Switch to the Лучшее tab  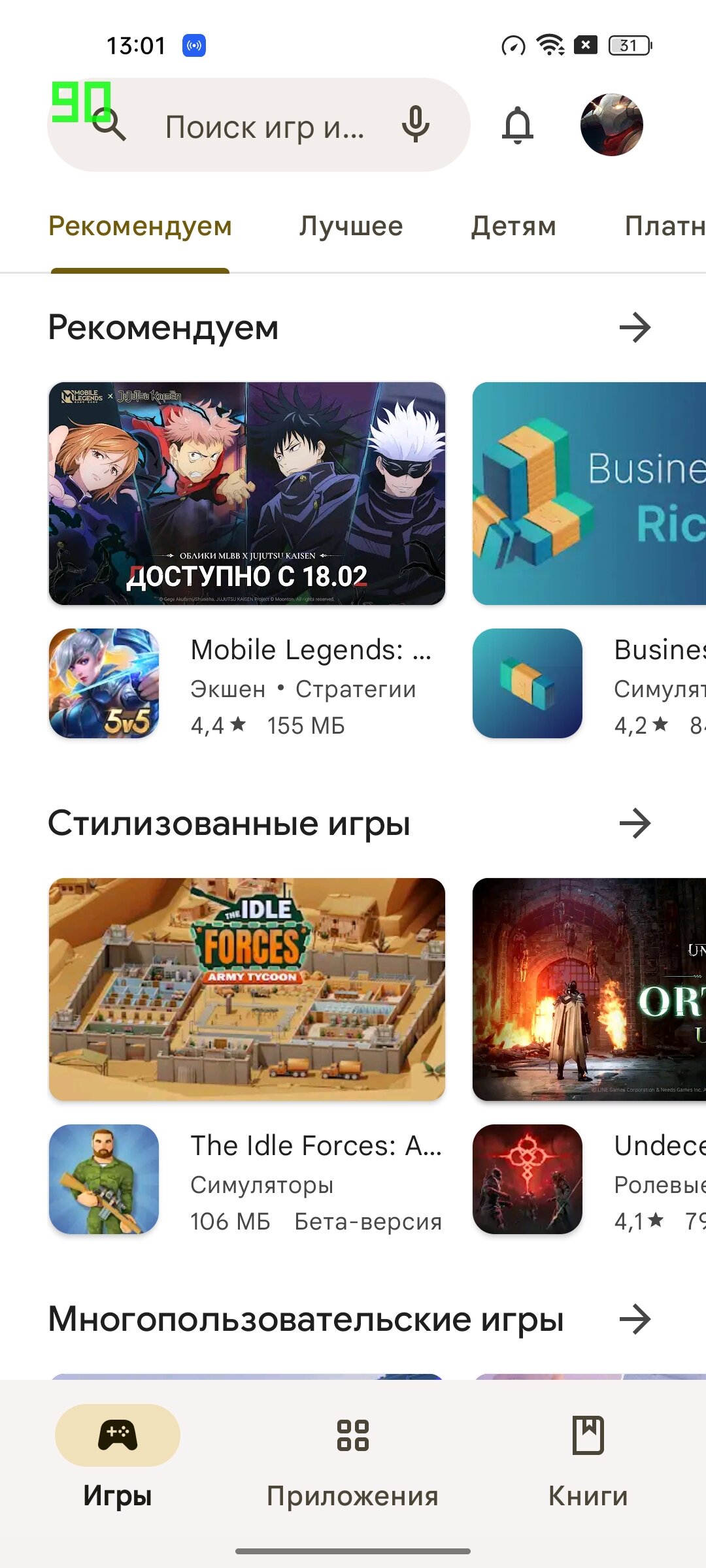click(x=351, y=227)
